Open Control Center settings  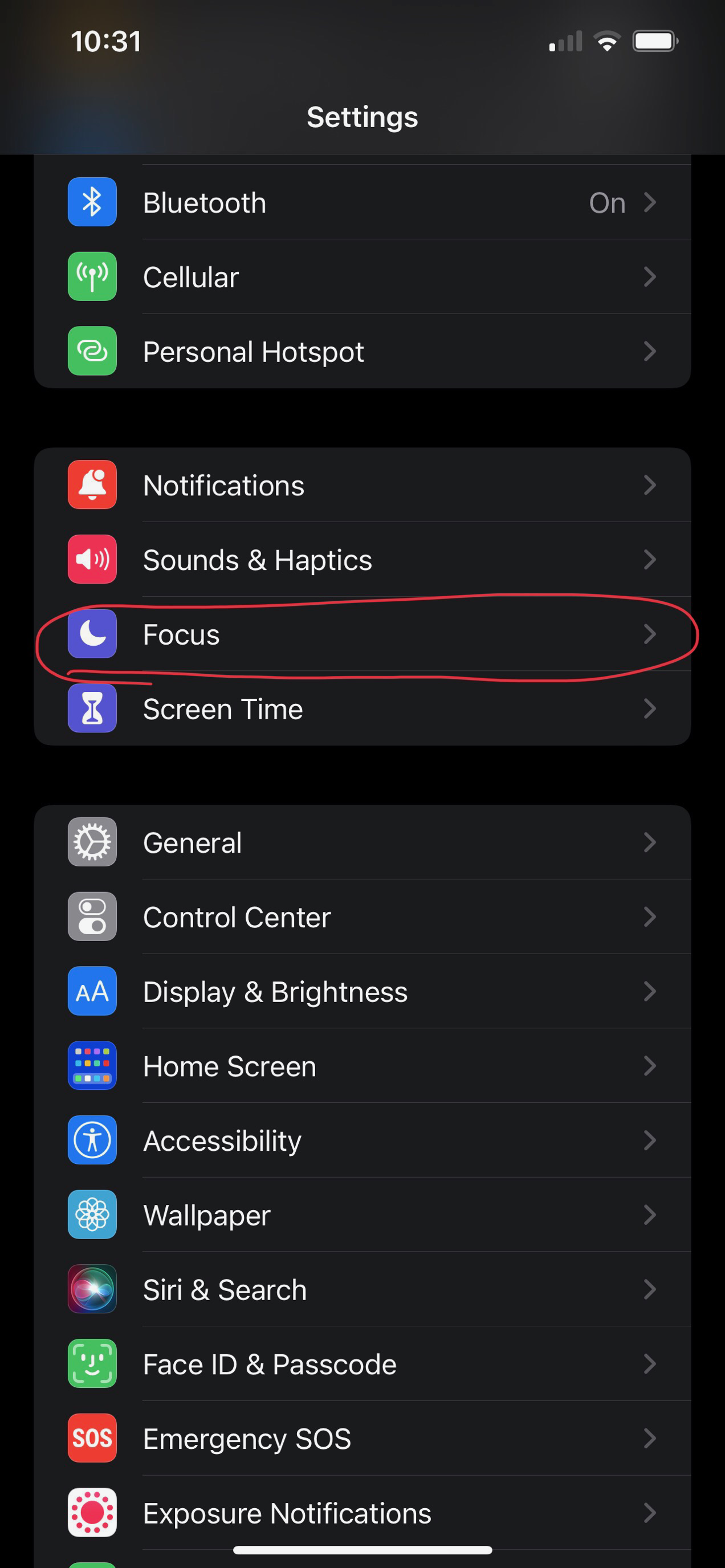tap(361, 917)
